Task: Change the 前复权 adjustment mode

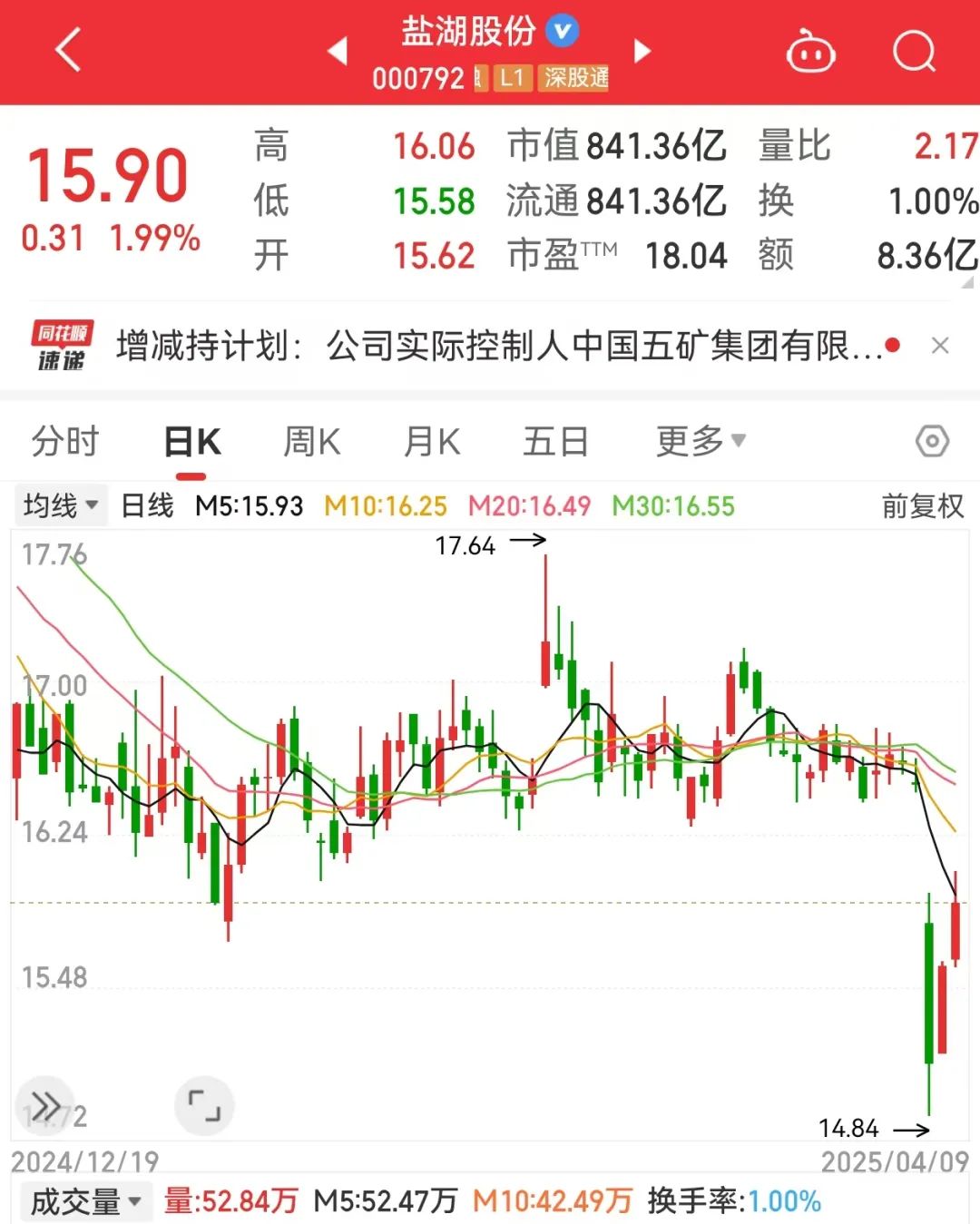Action: click(x=922, y=505)
